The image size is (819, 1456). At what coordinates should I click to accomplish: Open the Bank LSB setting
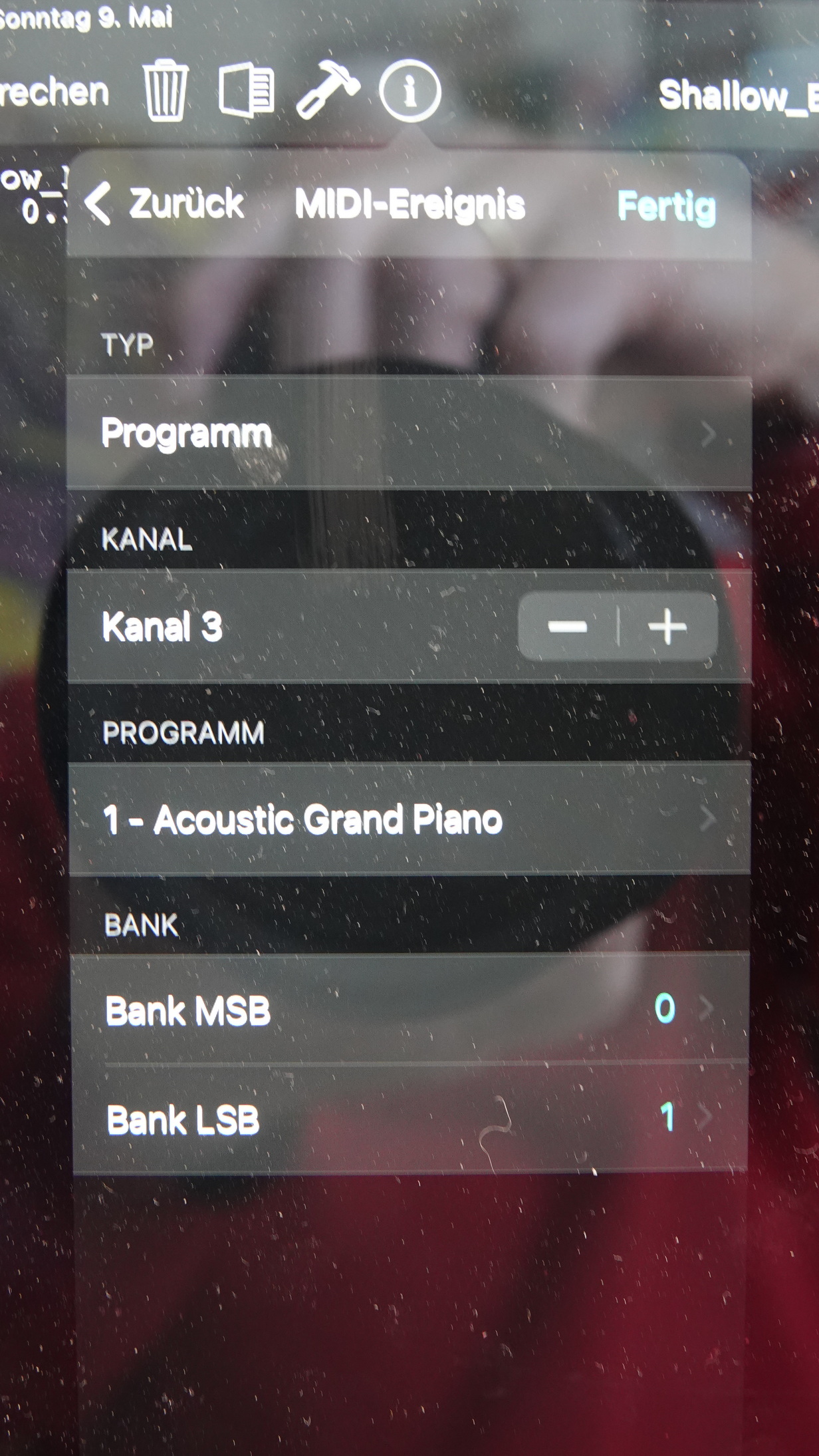tap(409, 1119)
